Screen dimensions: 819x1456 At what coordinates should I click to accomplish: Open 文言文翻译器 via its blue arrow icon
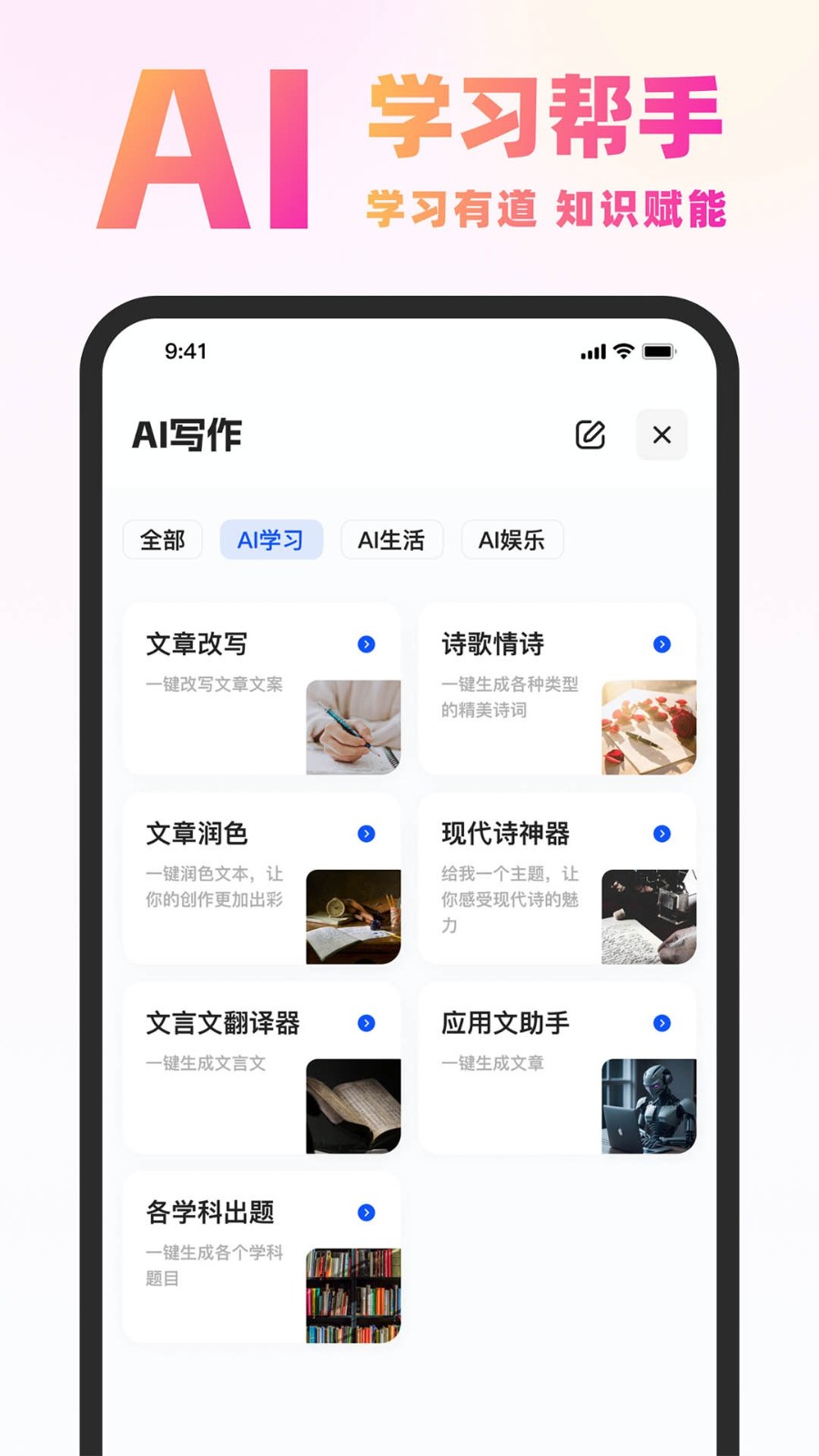[367, 1023]
